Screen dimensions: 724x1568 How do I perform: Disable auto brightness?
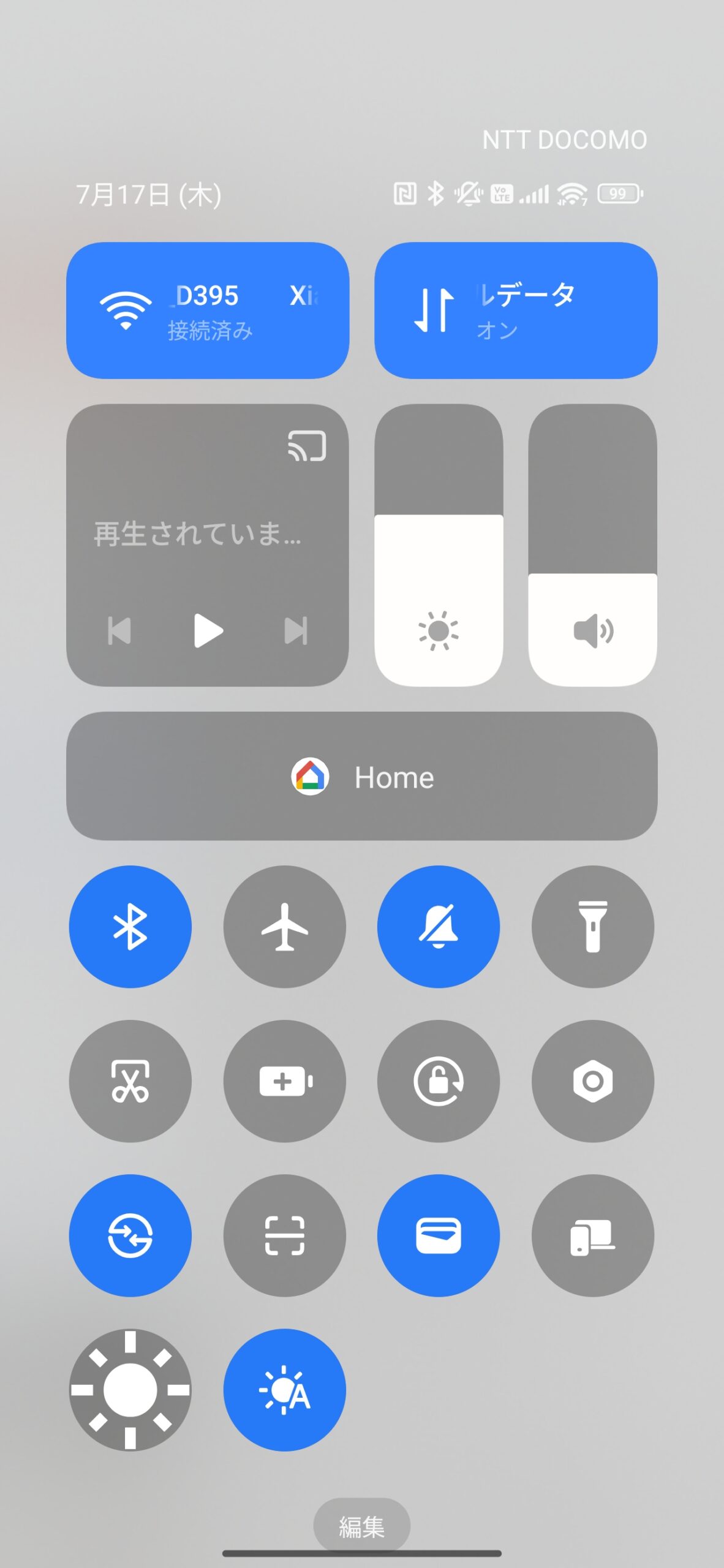click(x=284, y=1389)
